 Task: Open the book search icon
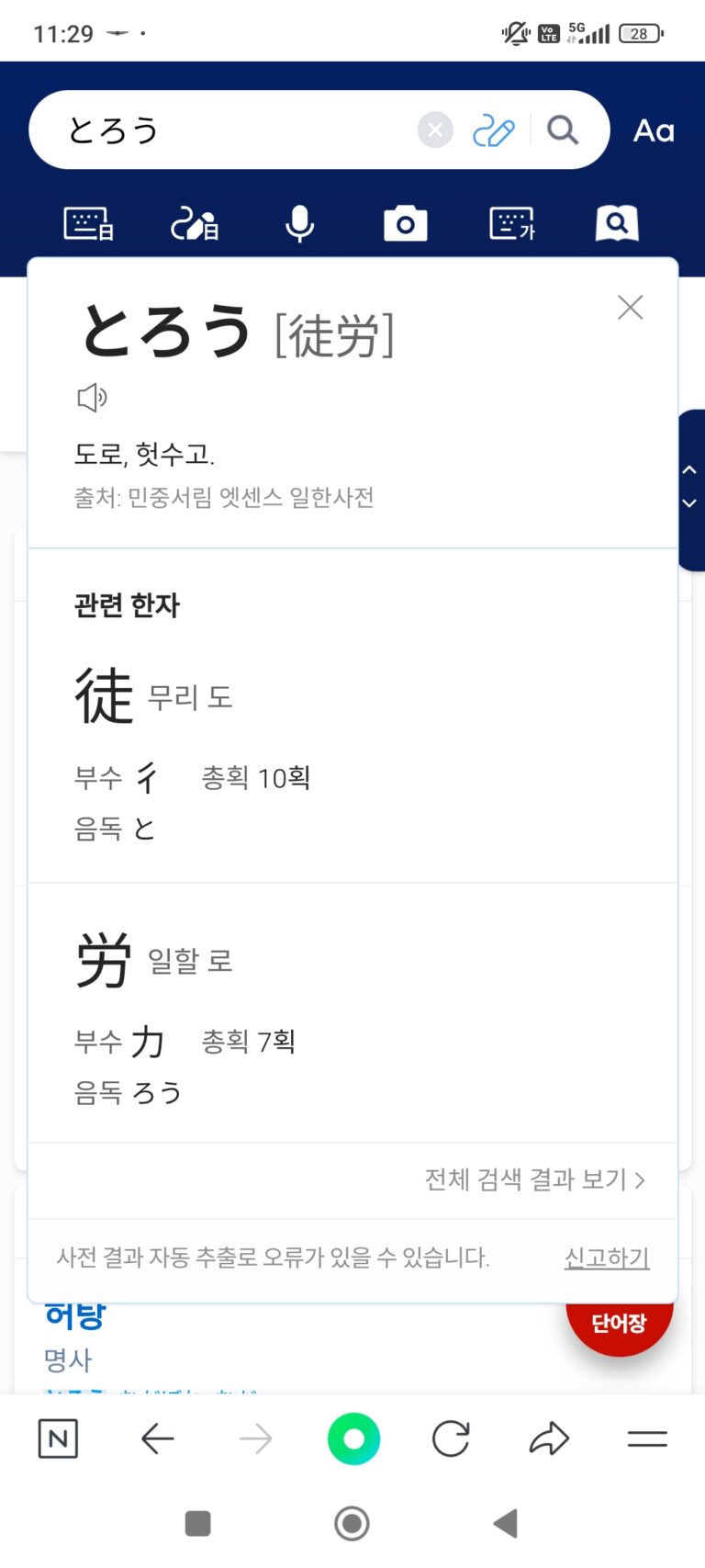coord(617,223)
